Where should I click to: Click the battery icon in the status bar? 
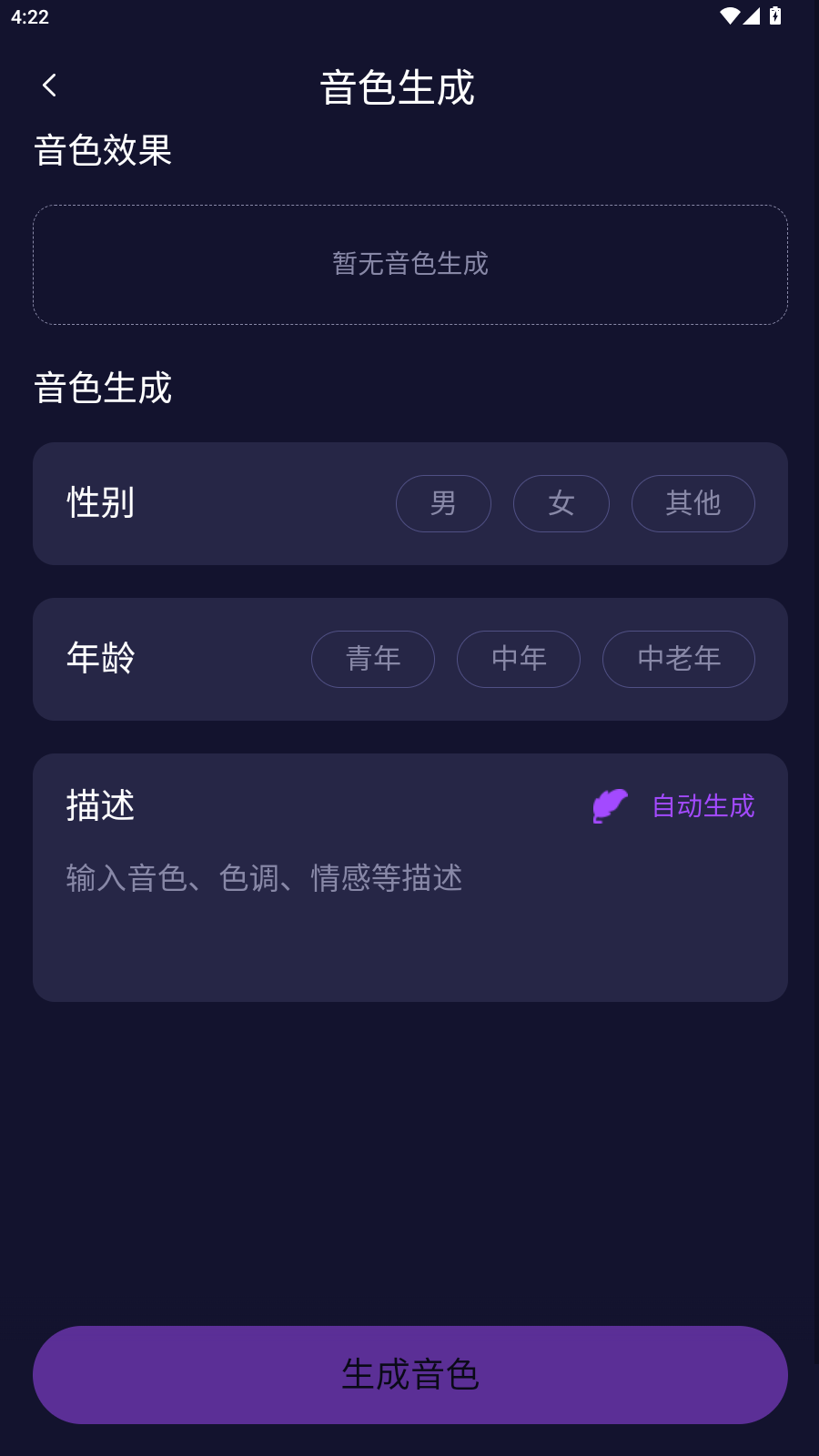tap(774, 15)
